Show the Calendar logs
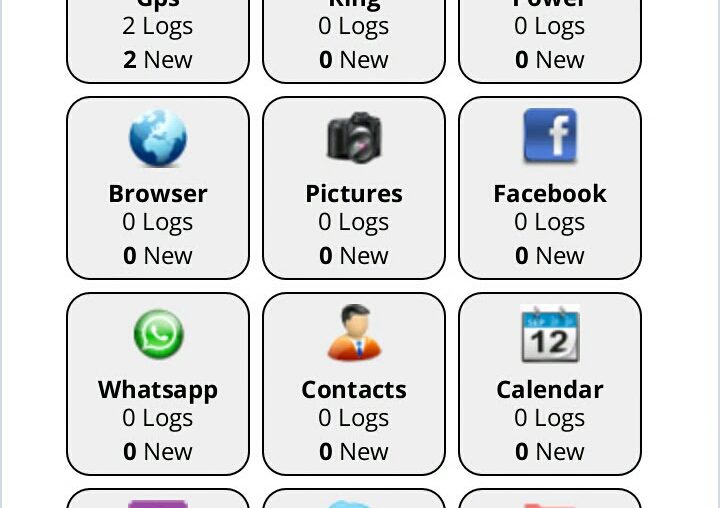 (x=550, y=384)
